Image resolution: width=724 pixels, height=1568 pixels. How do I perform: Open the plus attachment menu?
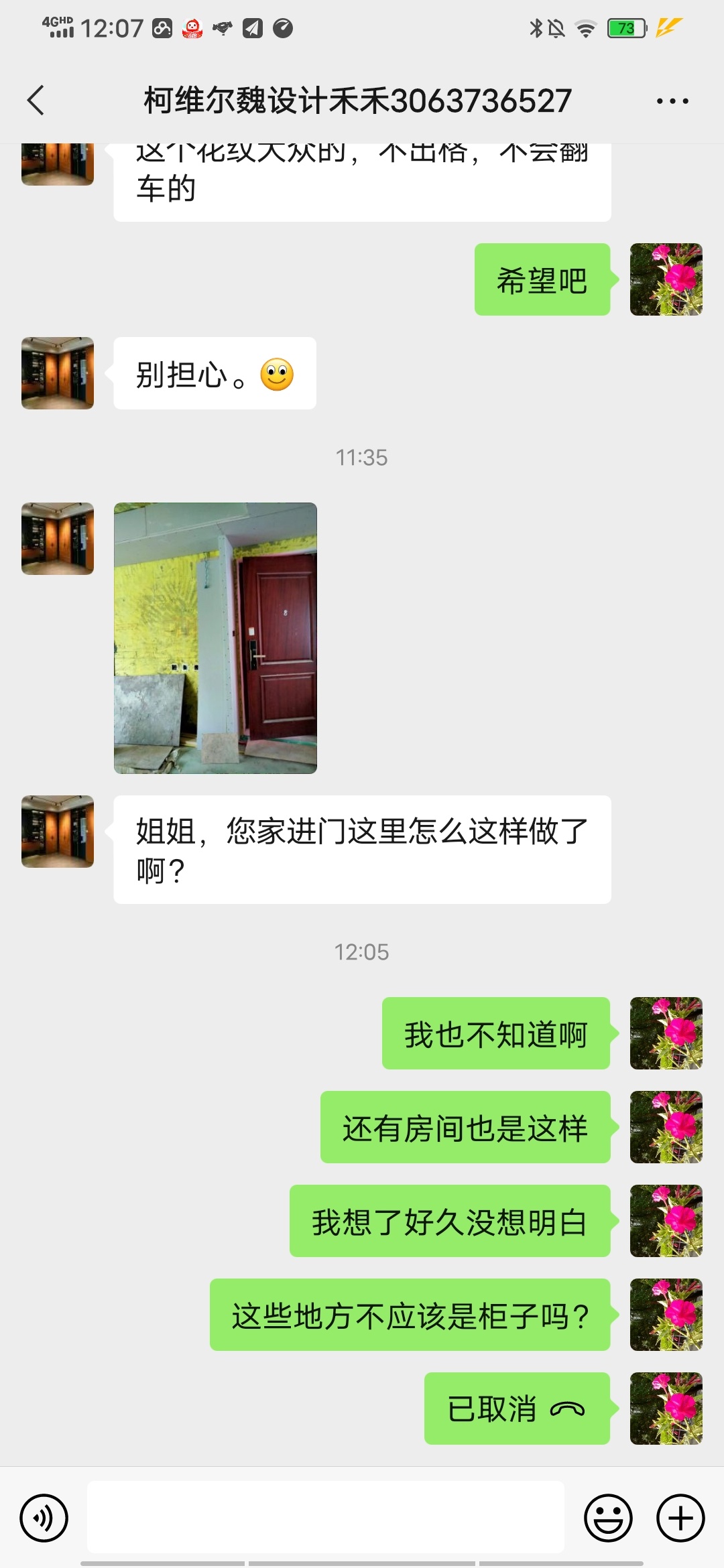click(680, 1518)
